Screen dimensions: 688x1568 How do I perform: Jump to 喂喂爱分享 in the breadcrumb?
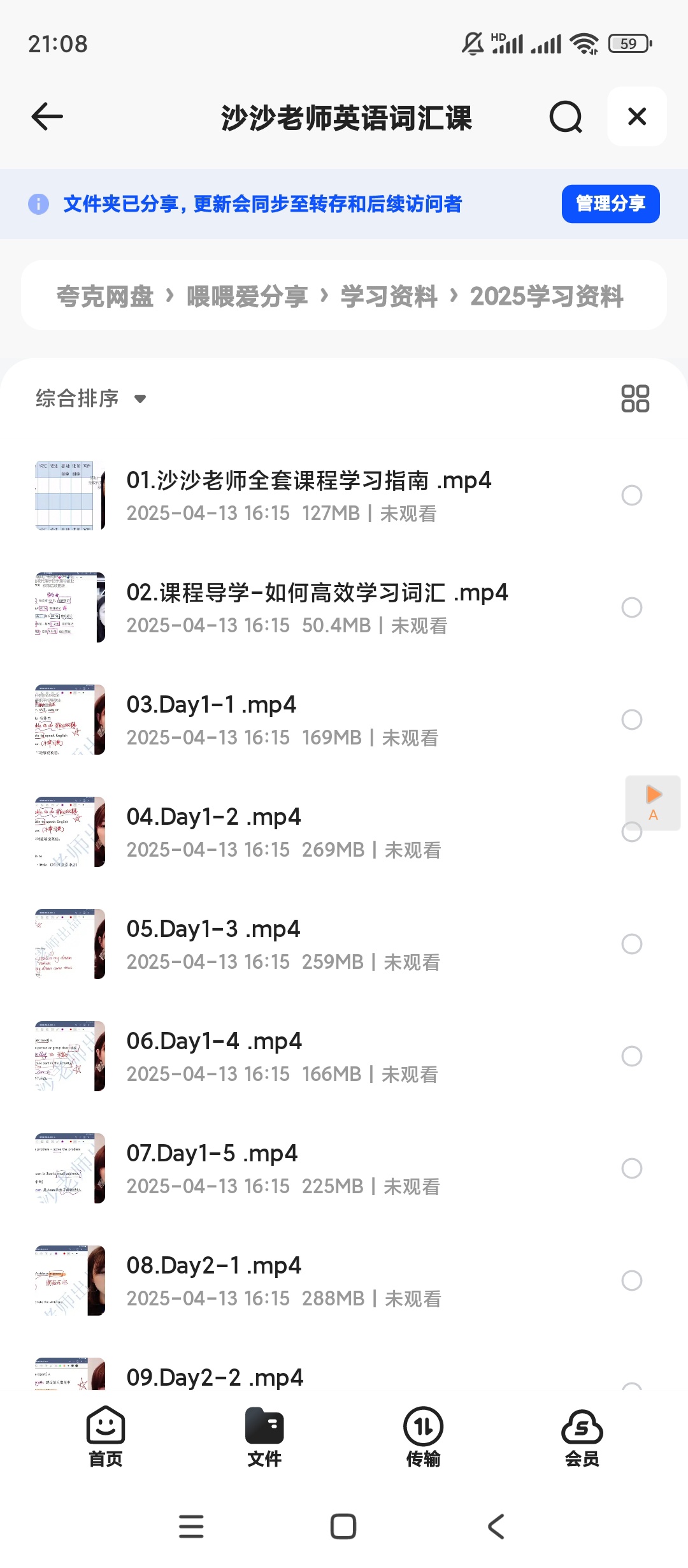coord(247,296)
